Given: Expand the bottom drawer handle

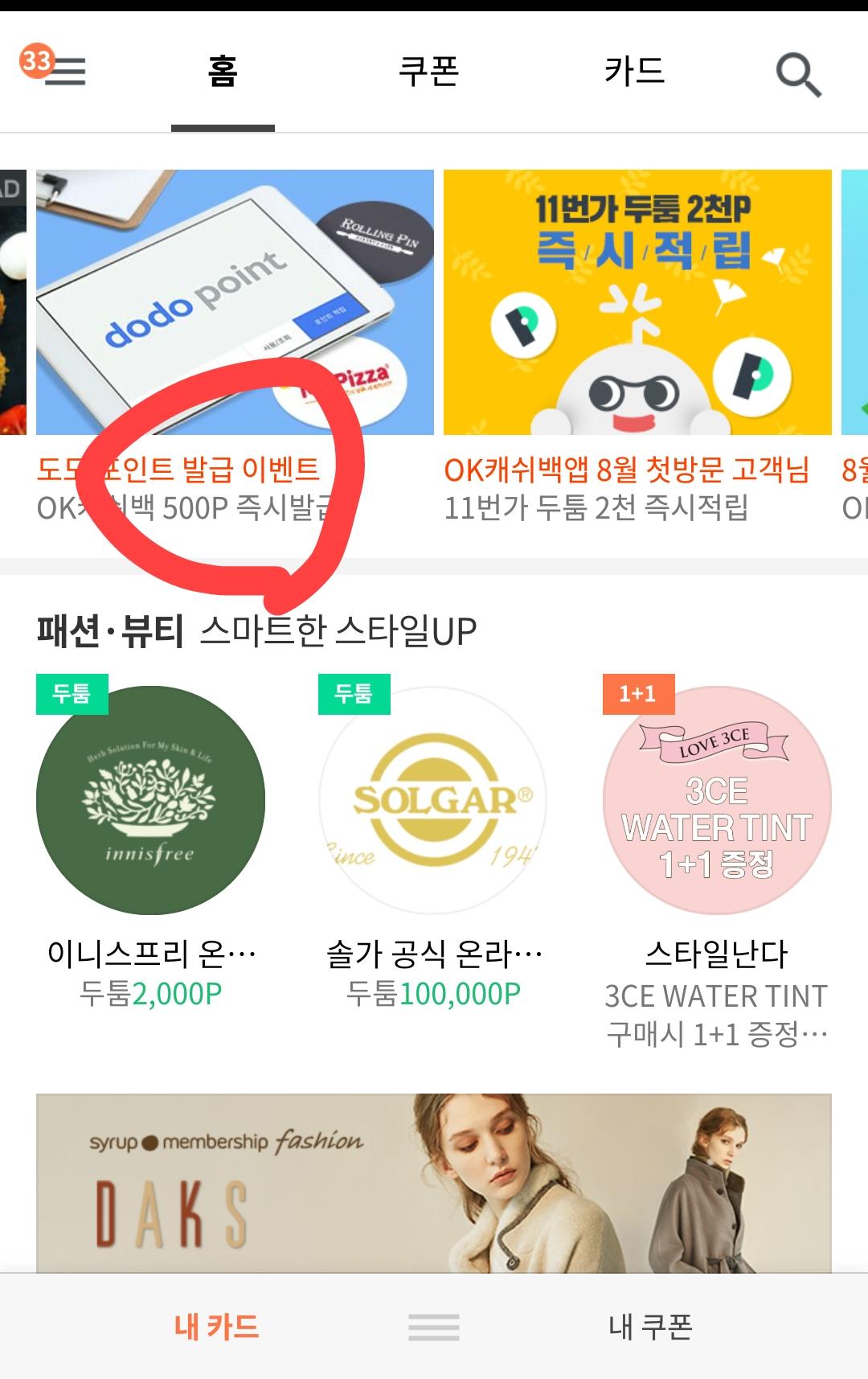Looking at the screenshot, I should [433, 1327].
